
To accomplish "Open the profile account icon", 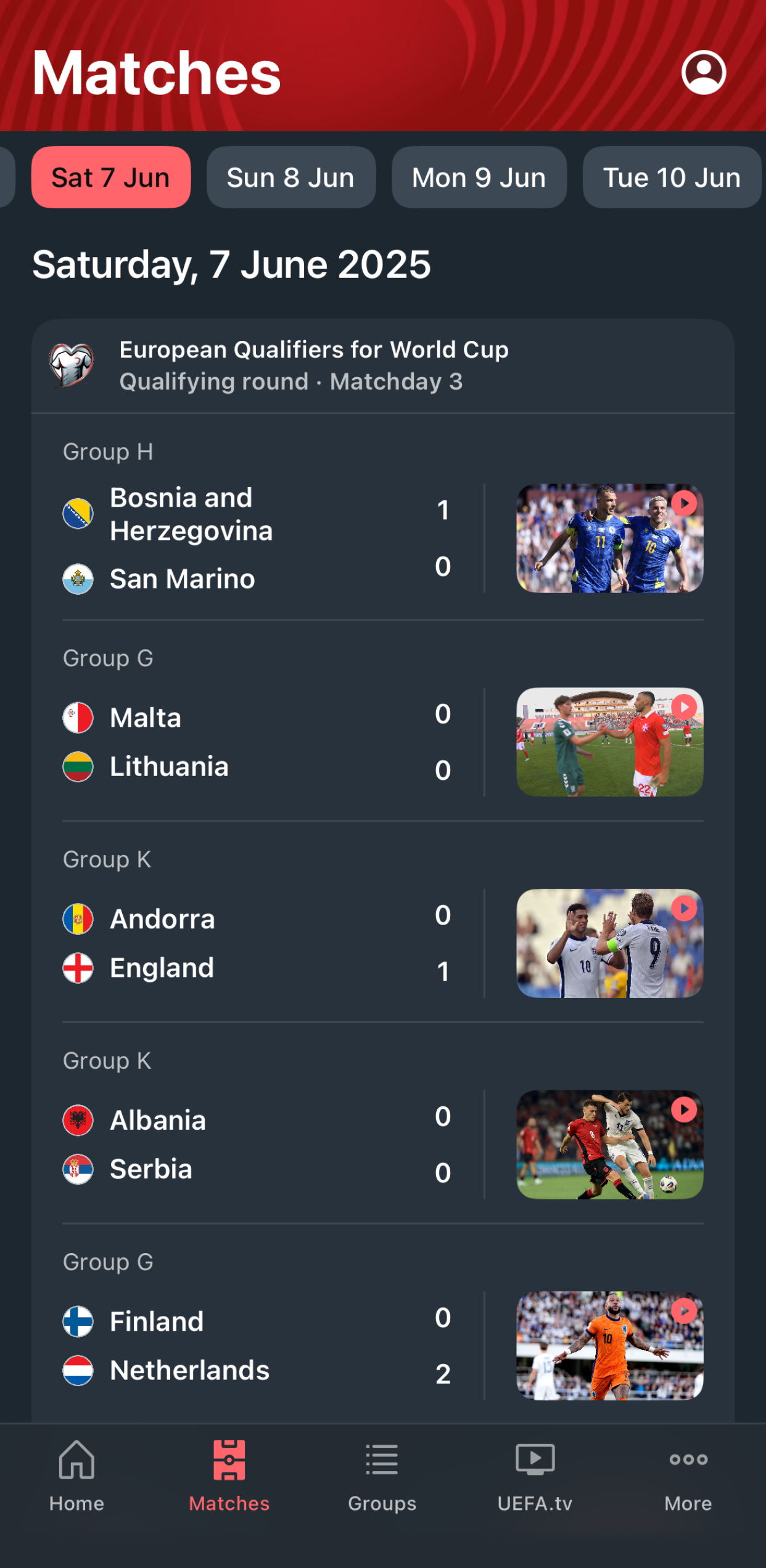I will coord(704,73).
